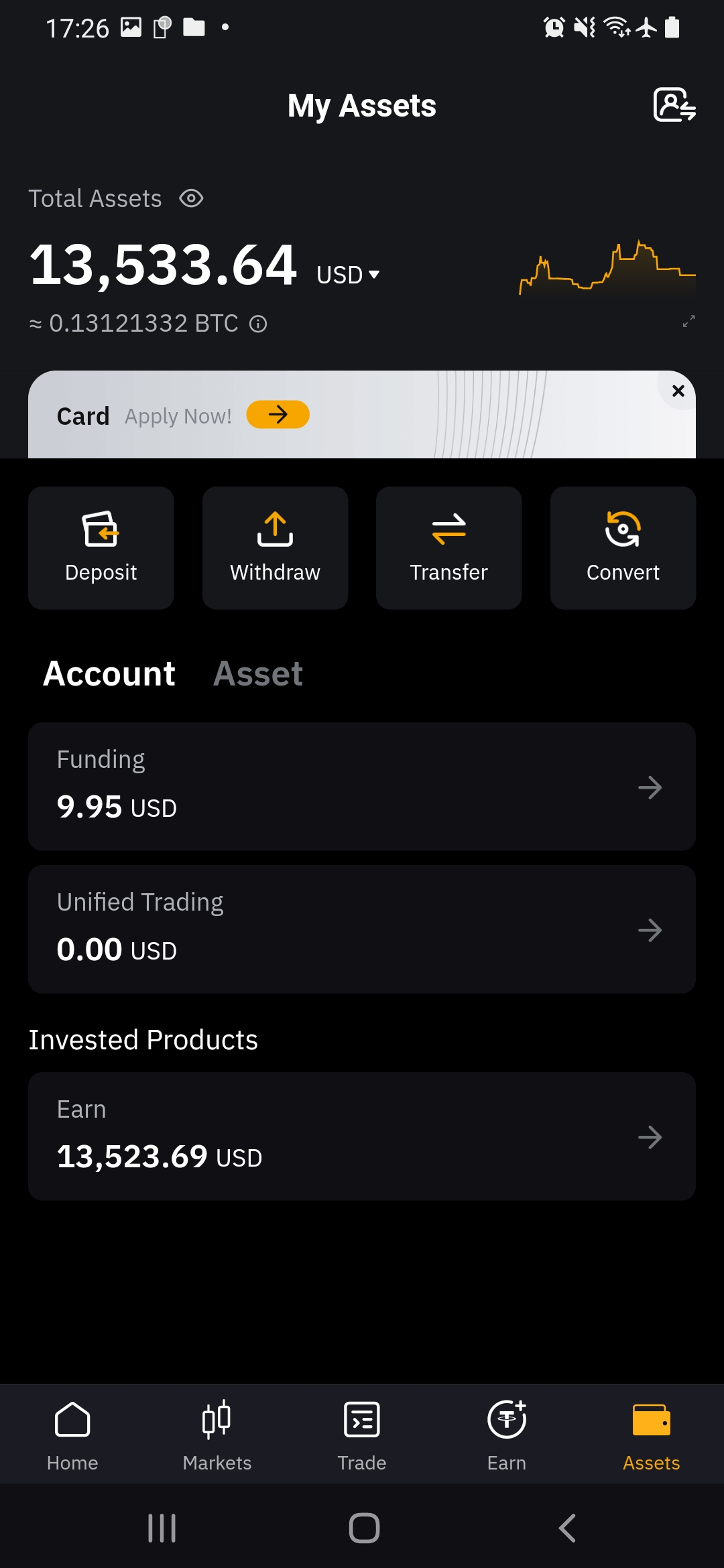Image resolution: width=724 pixels, height=1568 pixels.
Task: Switch to the Markets tab
Action: pyautogui.click(x=217, y=1435)
